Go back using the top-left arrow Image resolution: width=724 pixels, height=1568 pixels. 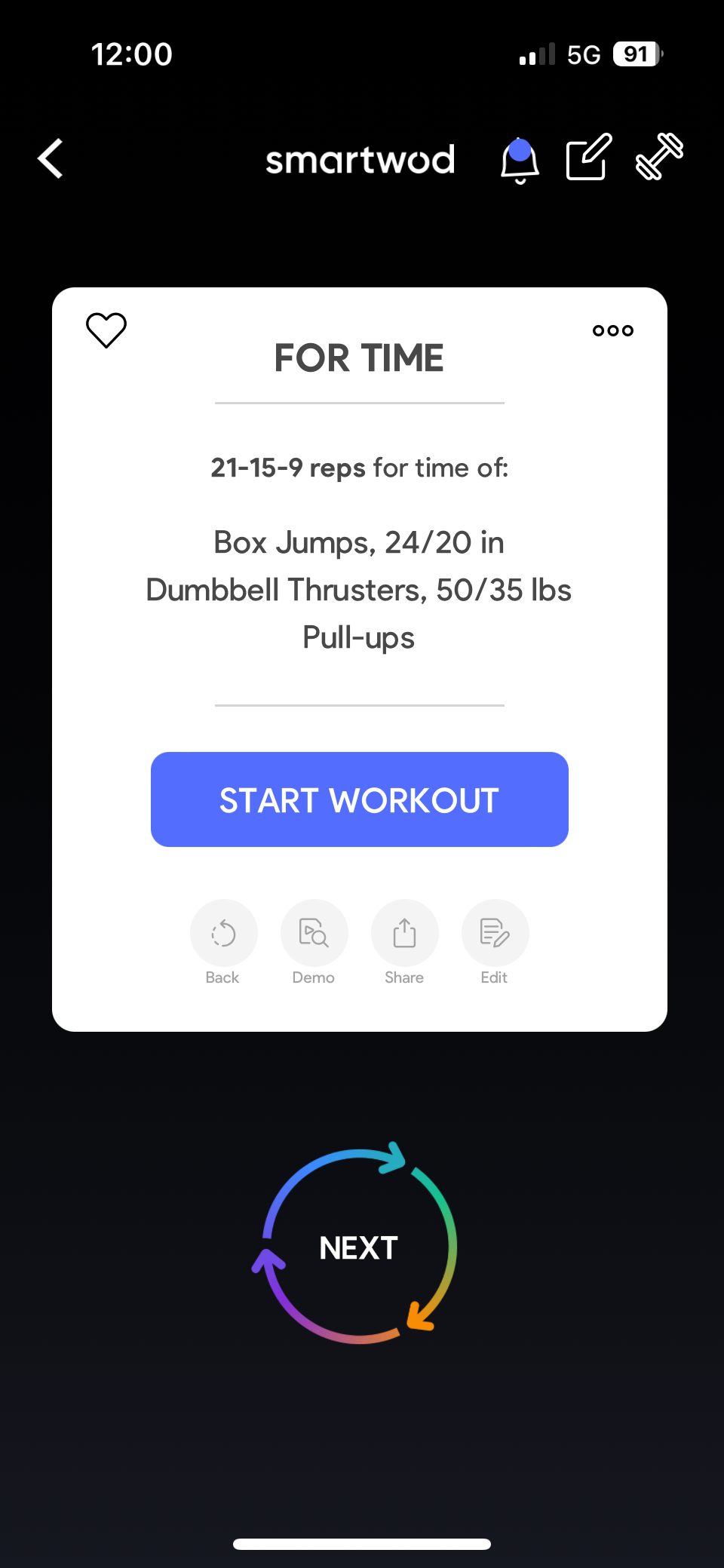[x=51, y=159]
